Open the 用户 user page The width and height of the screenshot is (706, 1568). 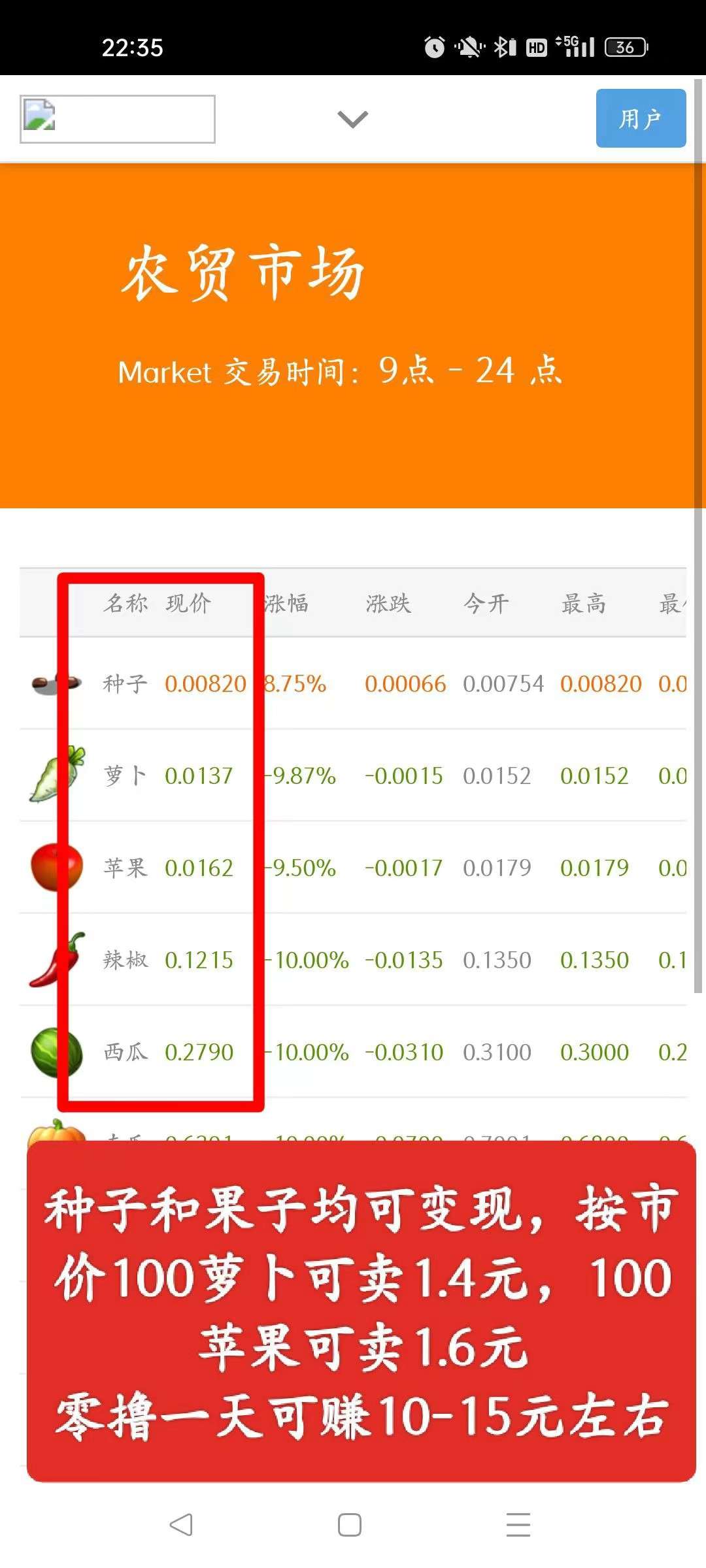[641, 118]
